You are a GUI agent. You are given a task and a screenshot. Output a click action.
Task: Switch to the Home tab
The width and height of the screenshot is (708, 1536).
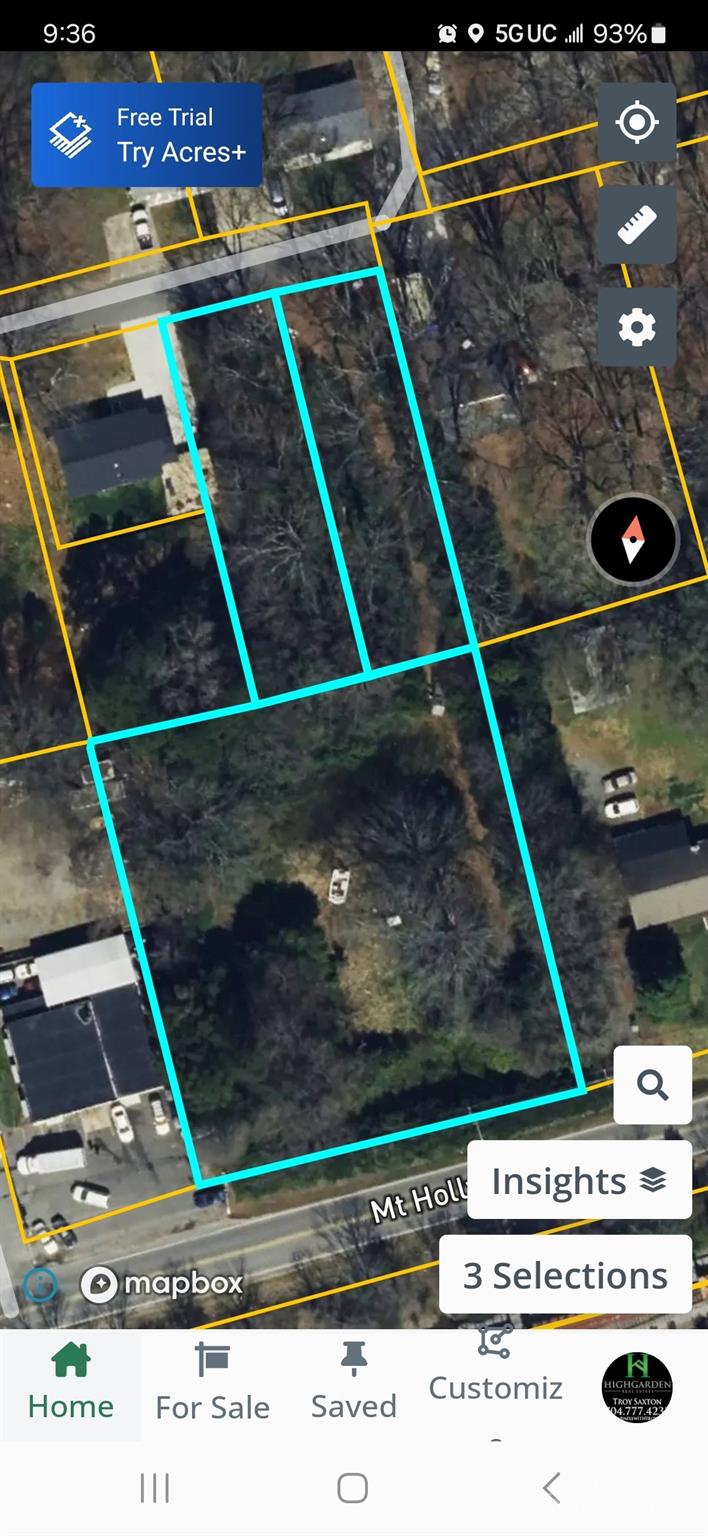(70, 1384)
